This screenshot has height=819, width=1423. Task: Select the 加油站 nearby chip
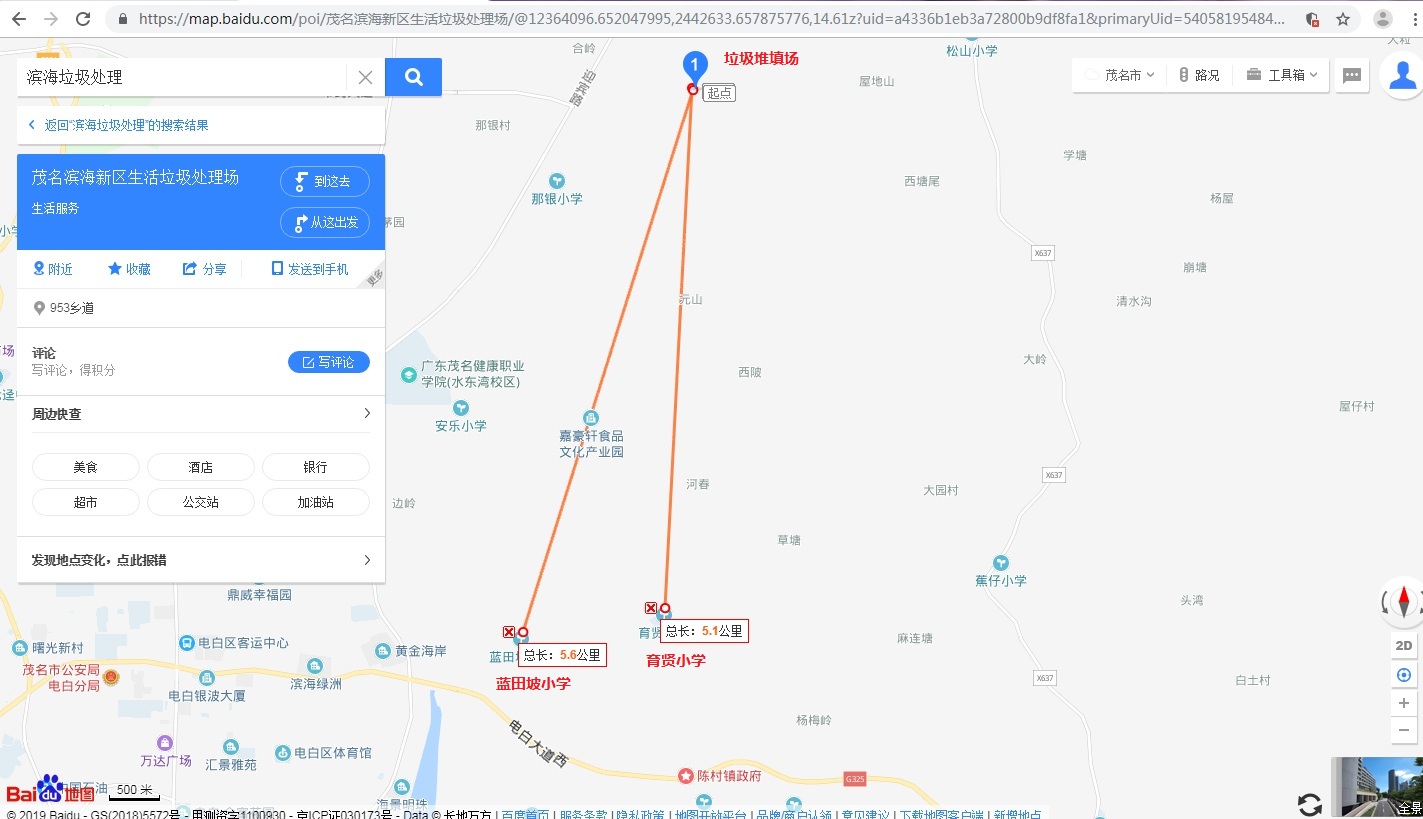[x=315, y=502]
